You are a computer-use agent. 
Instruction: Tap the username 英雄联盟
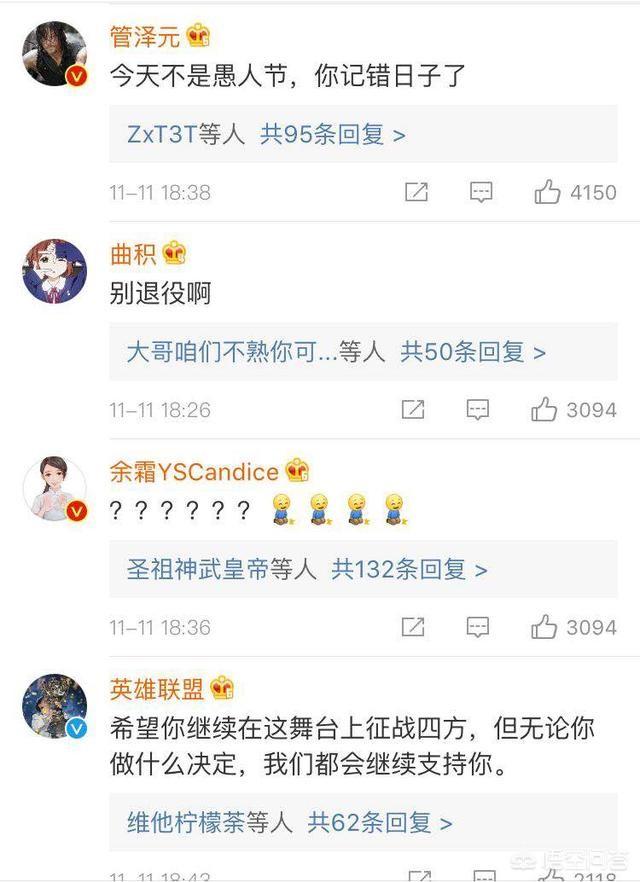click(157, 689)
